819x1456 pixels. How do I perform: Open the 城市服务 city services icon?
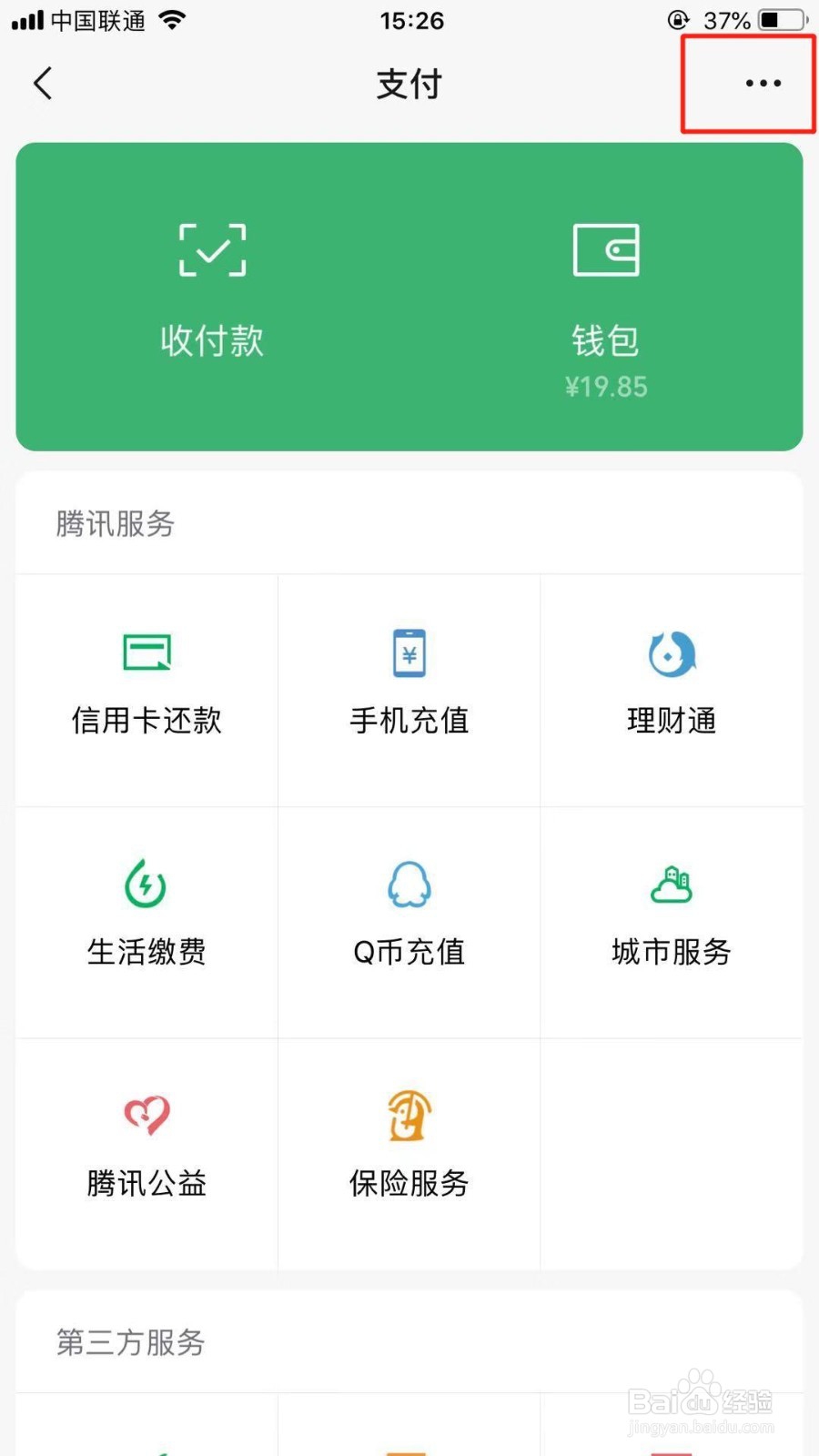pyautogui.click(x=672, y=915)
